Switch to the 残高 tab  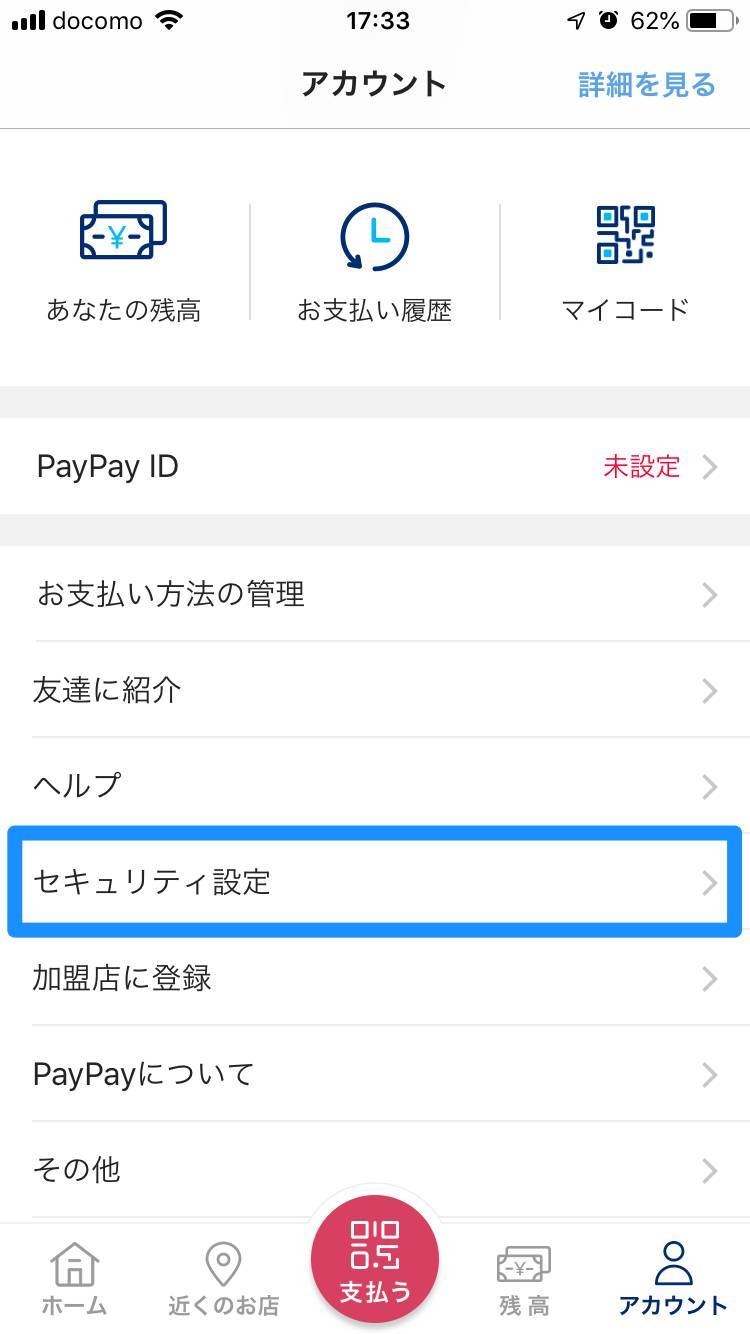tap(524, 1279)
